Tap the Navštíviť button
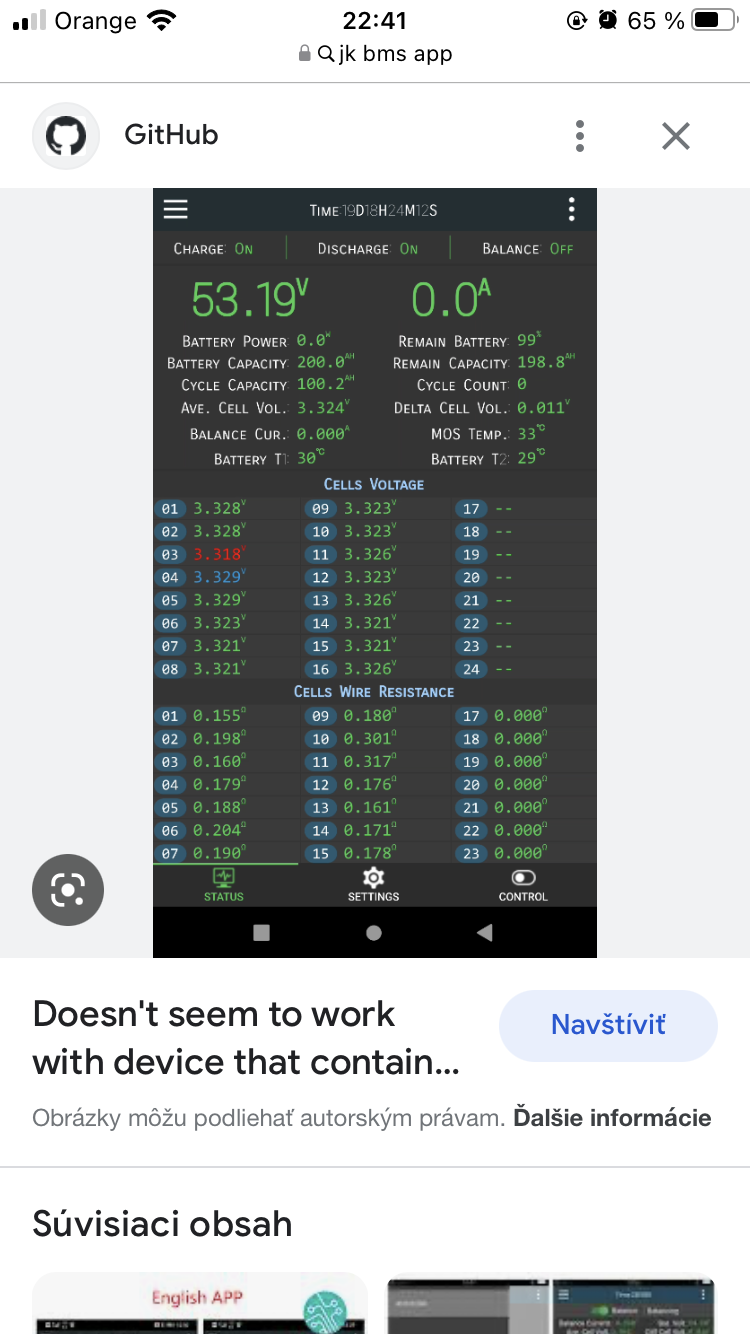750x1334 pixels. click(608, 1025)
